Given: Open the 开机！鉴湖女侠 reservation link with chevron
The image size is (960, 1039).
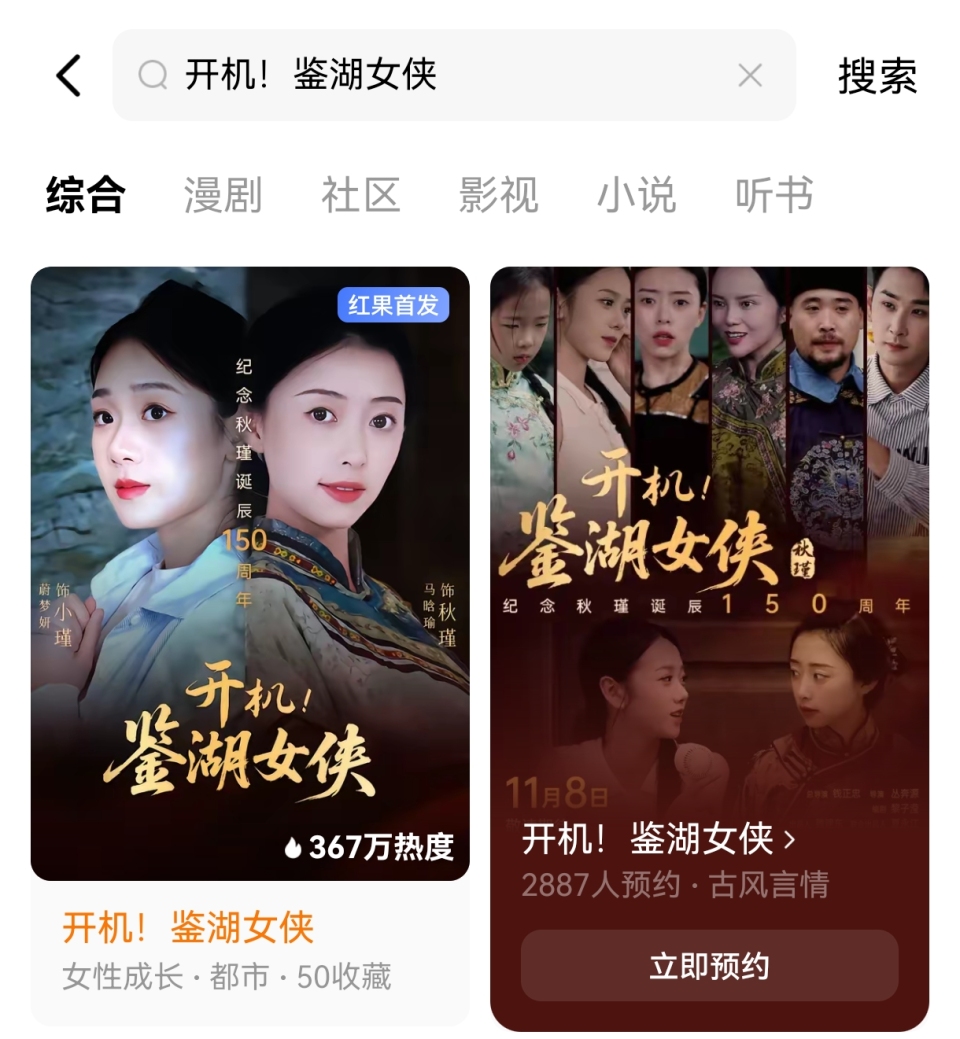Looking at the screenshot, I should [x=659, y=841].
